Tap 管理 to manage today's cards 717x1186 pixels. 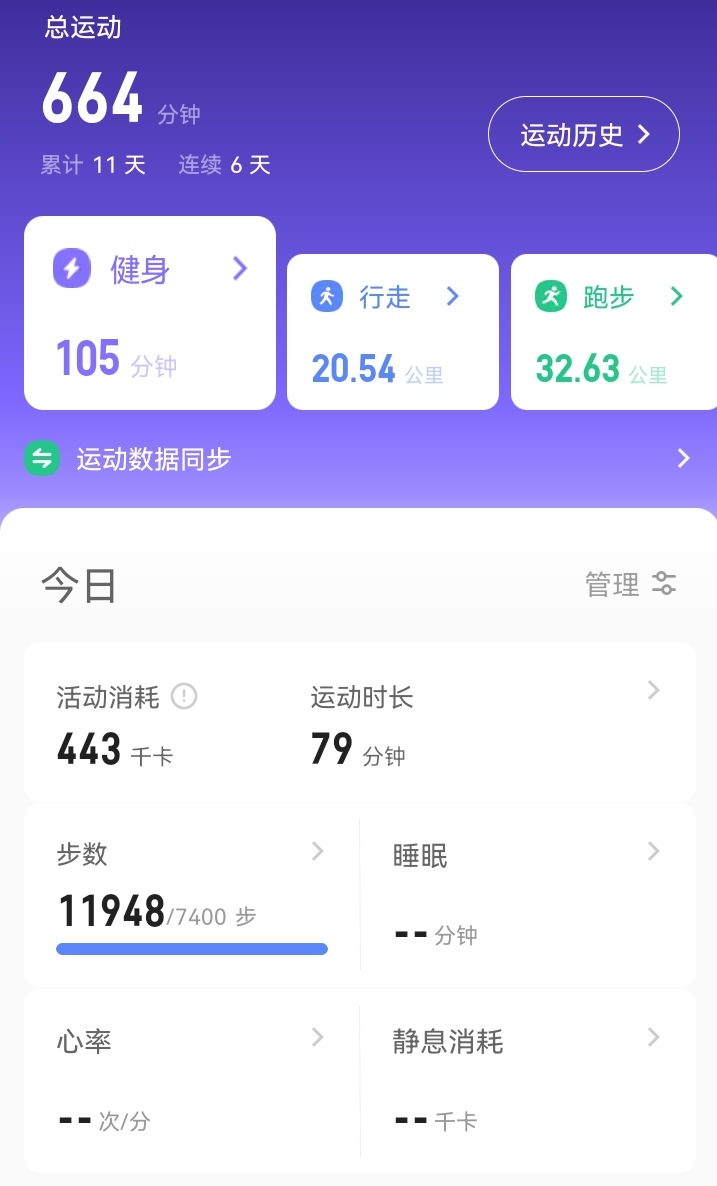point(630,584)
